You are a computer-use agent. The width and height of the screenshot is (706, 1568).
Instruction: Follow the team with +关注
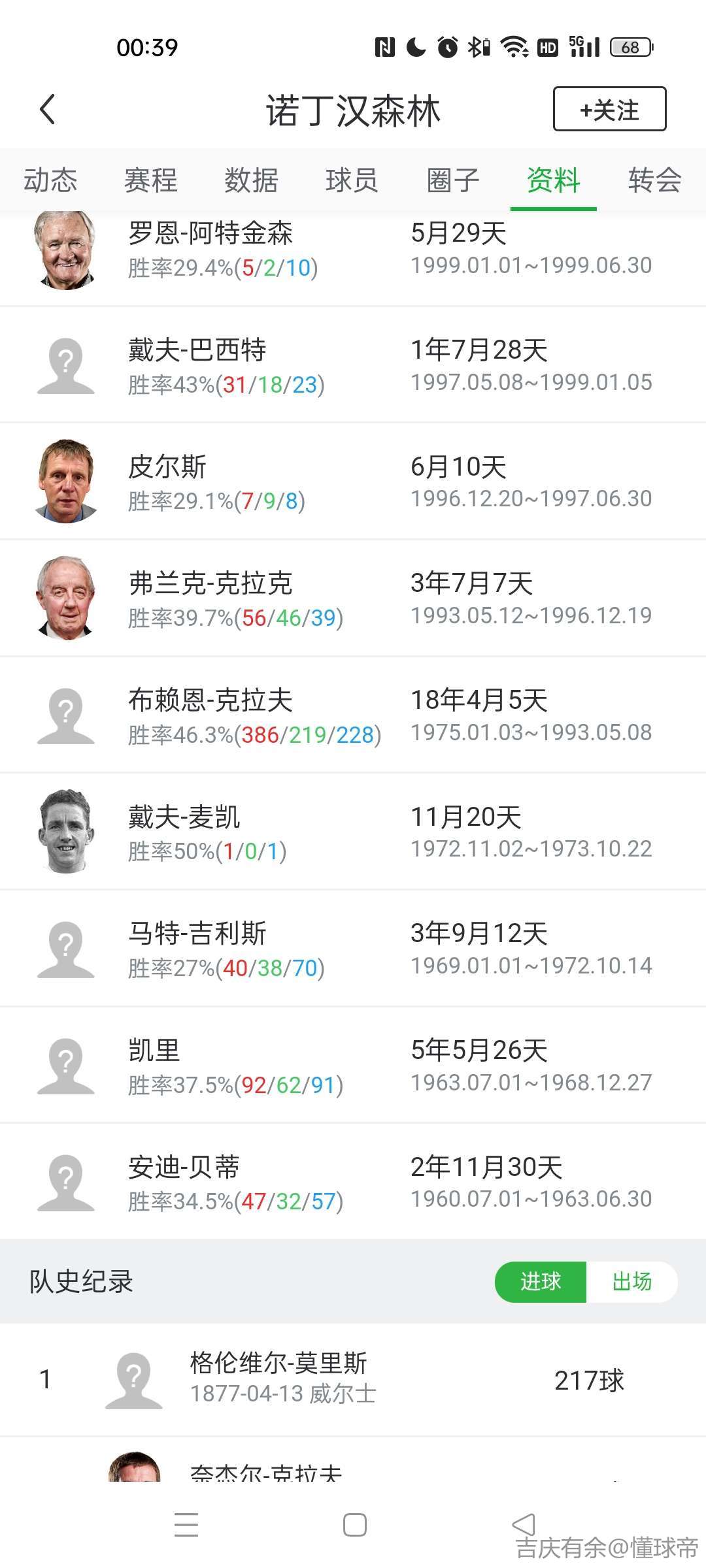click(609, 109)
